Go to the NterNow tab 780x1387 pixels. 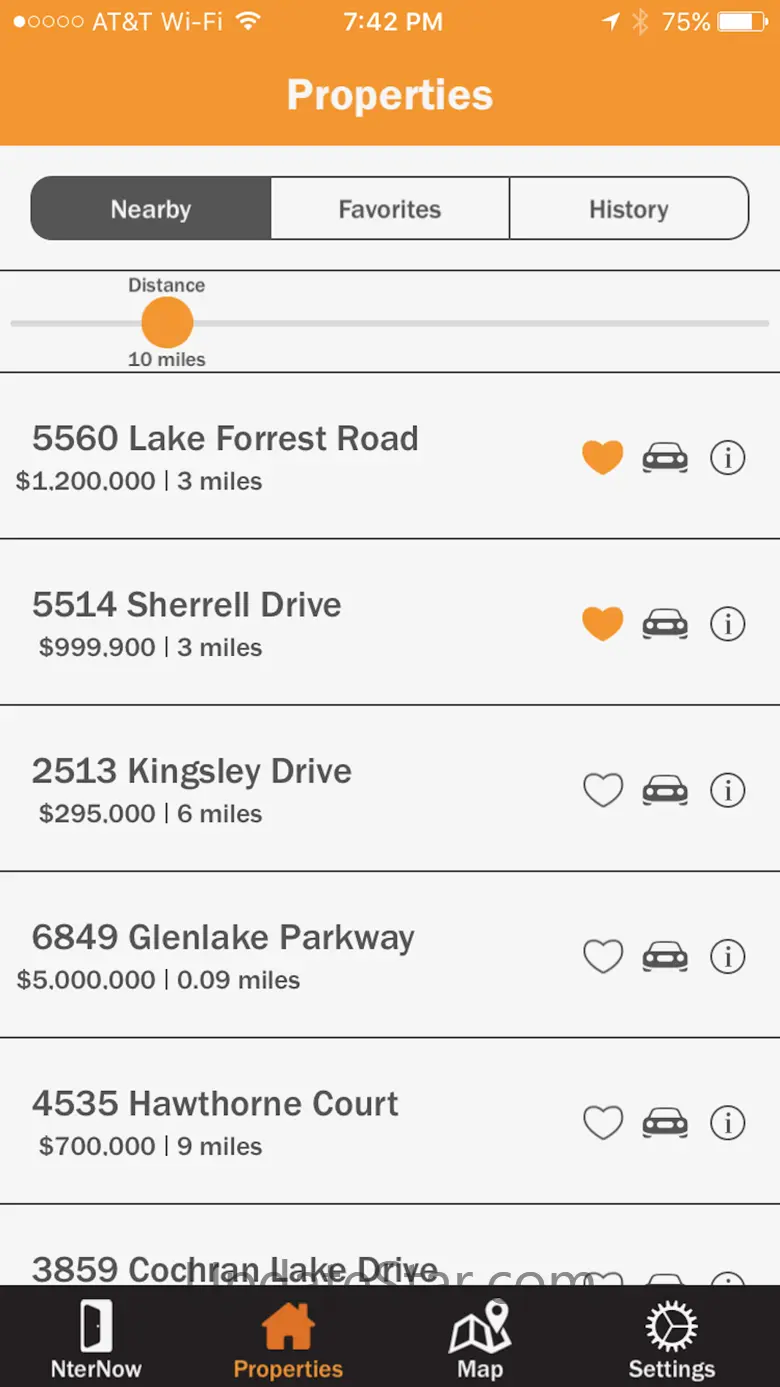point(96,1340)
